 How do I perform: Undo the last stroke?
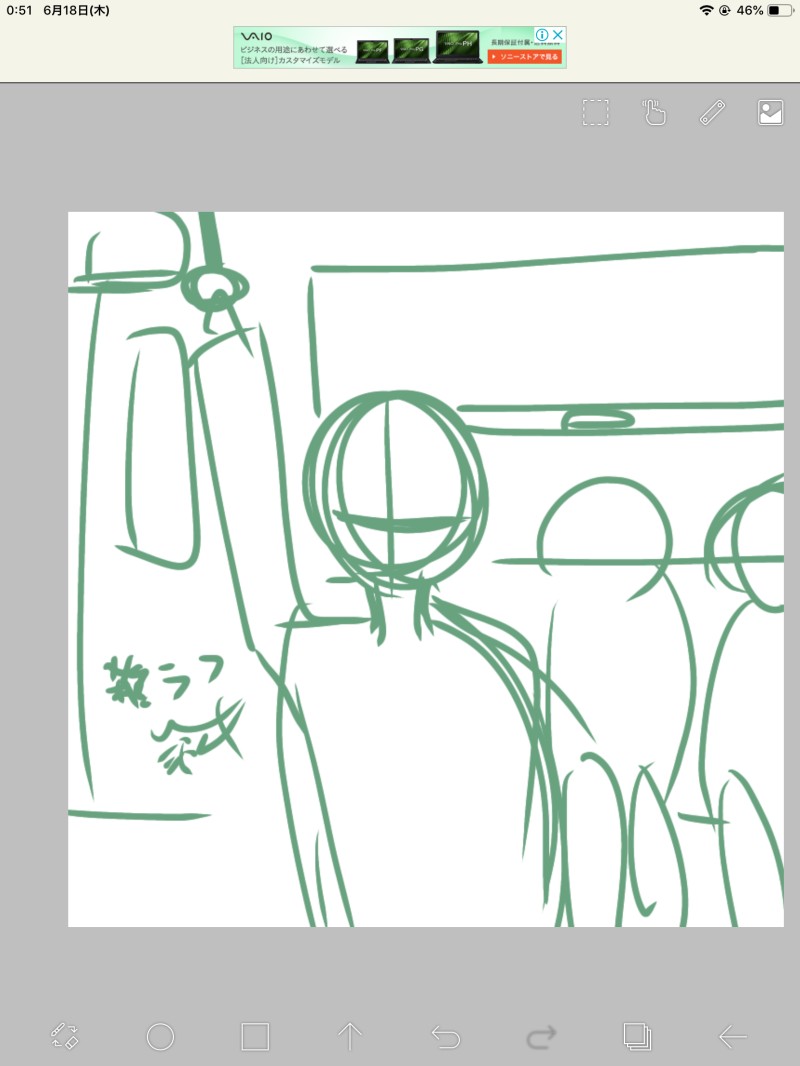(x=446, y=1037)
